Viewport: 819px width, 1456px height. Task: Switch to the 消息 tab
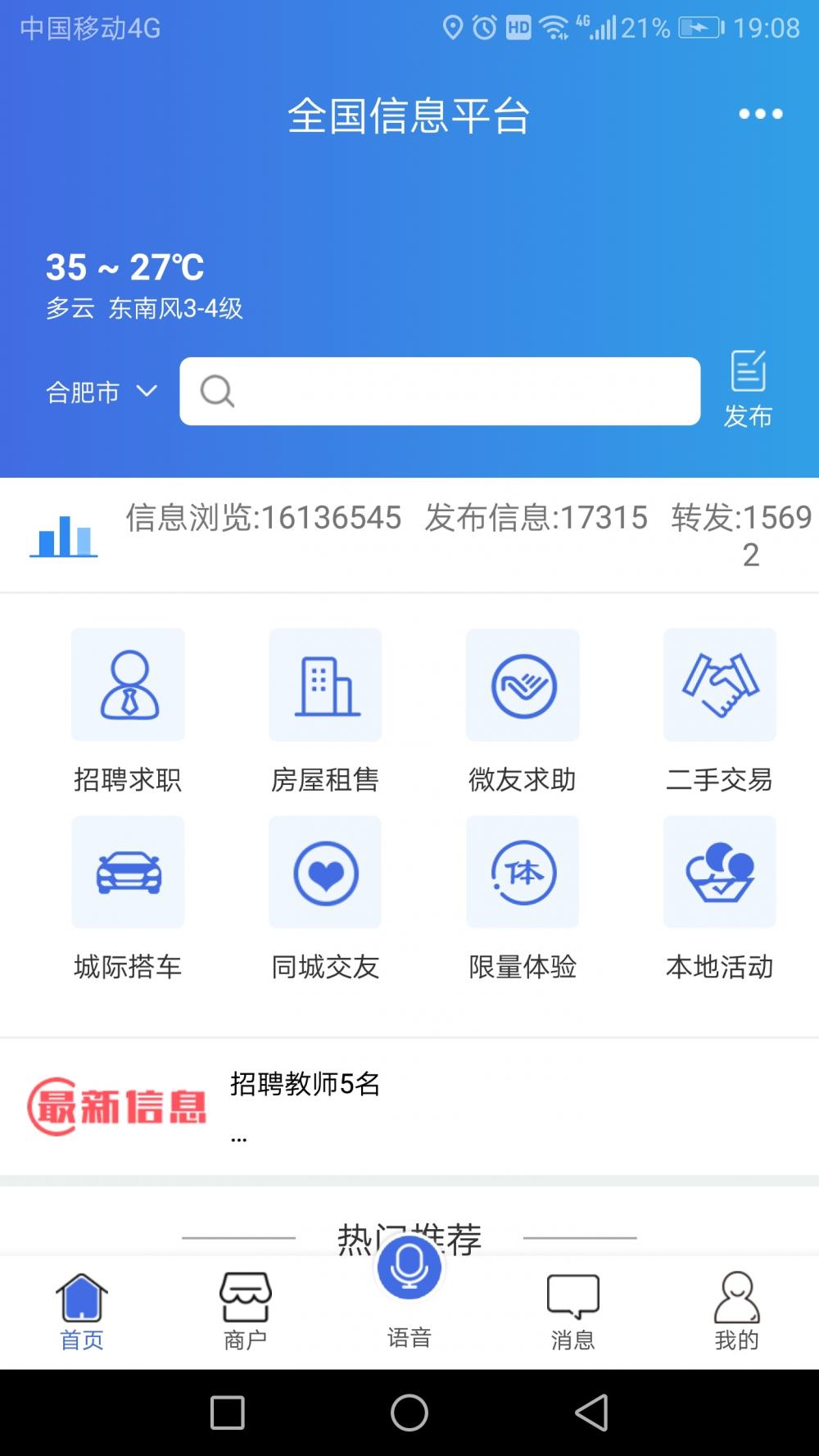573,1311
